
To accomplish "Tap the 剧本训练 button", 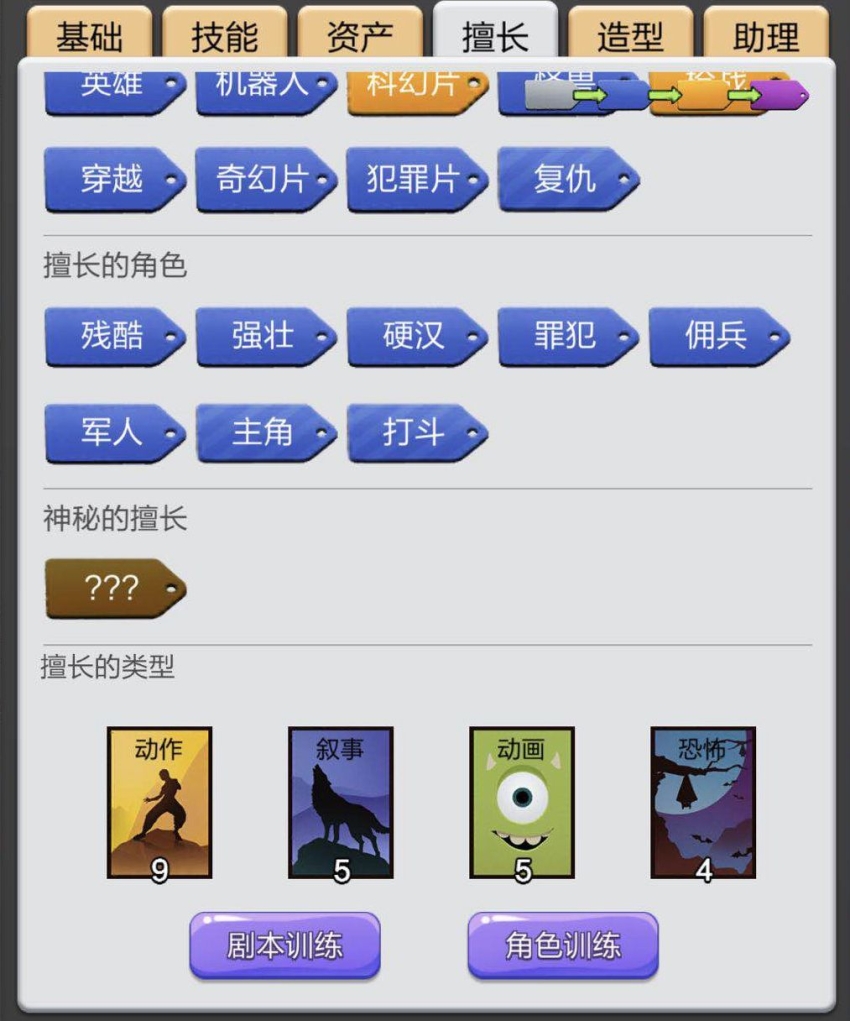I will pyautogui.click(x=285, y=945).
